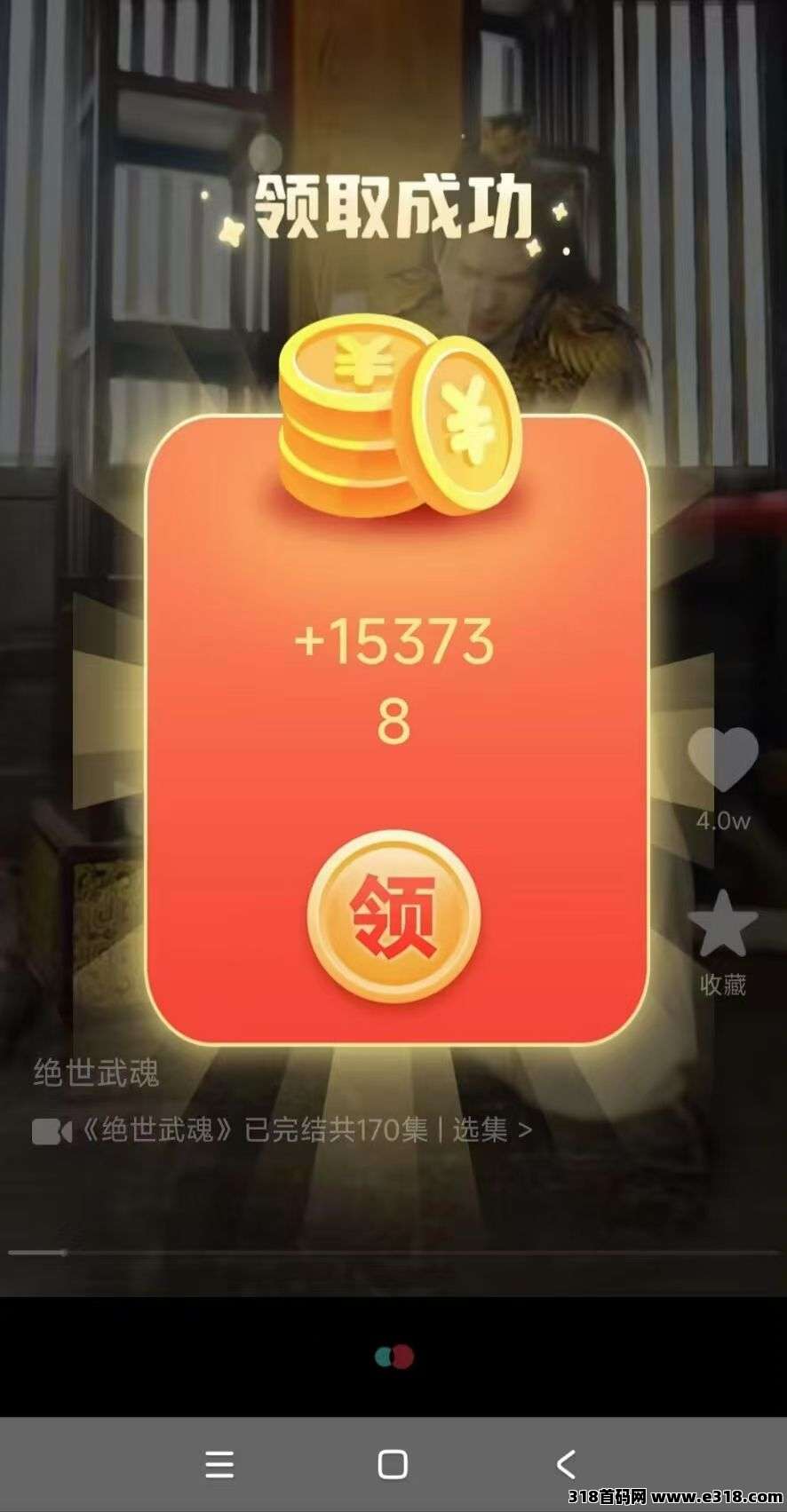
Task: Add the drama to favorites with 收藏 star
Action: [722, 925]
